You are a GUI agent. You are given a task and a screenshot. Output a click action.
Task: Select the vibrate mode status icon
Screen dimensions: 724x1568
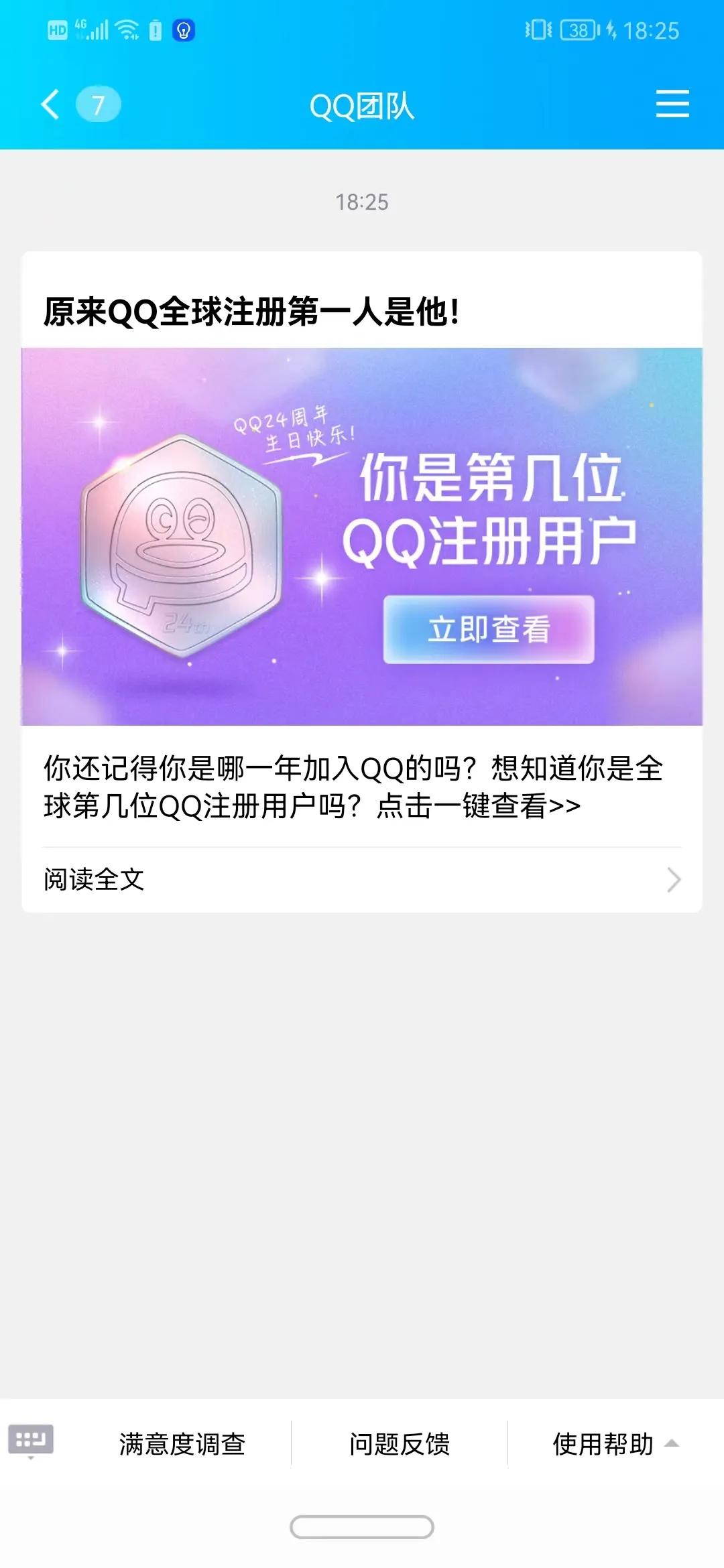click(536, 28)
